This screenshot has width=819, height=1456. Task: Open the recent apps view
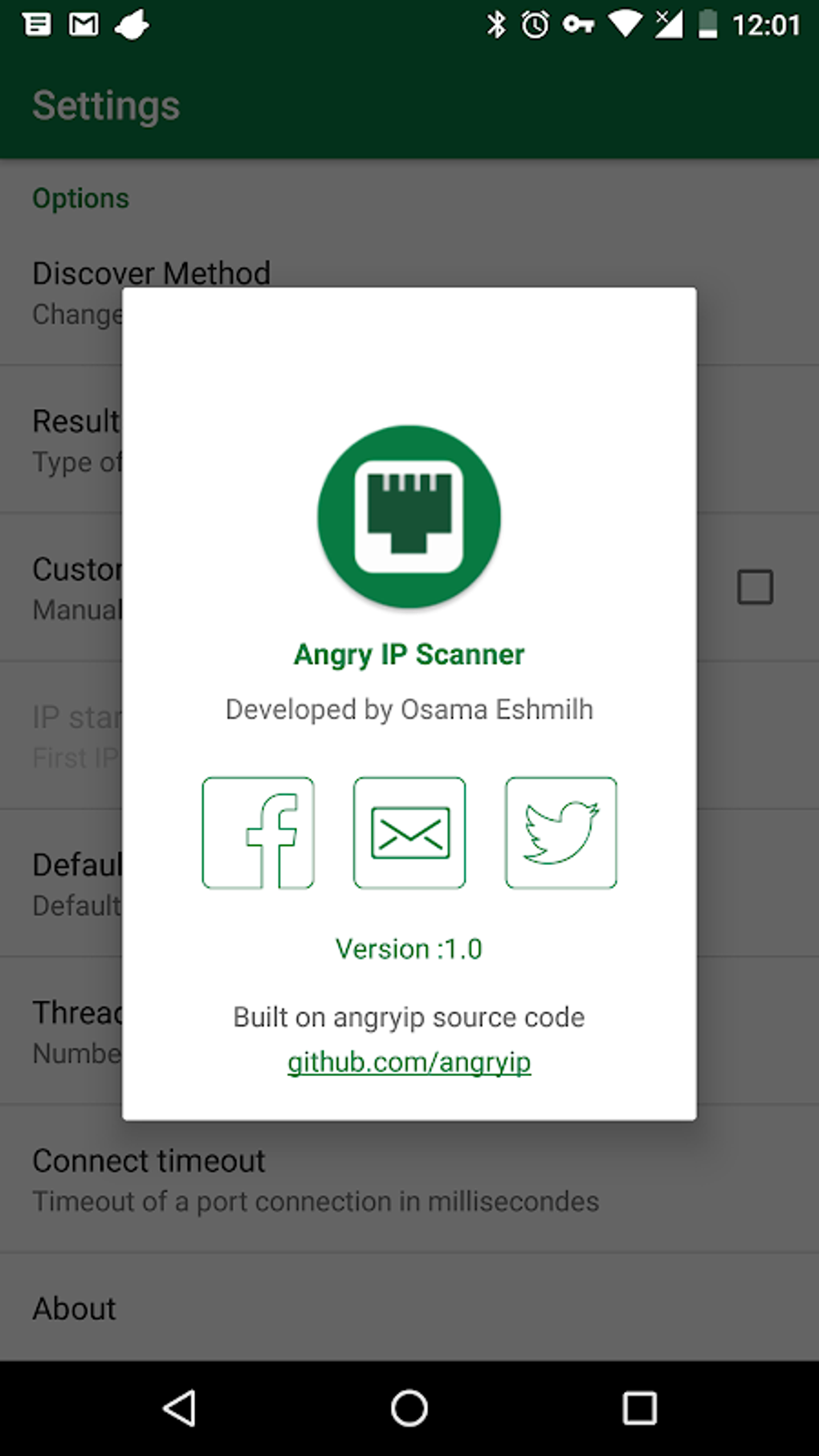(639, 1408)
